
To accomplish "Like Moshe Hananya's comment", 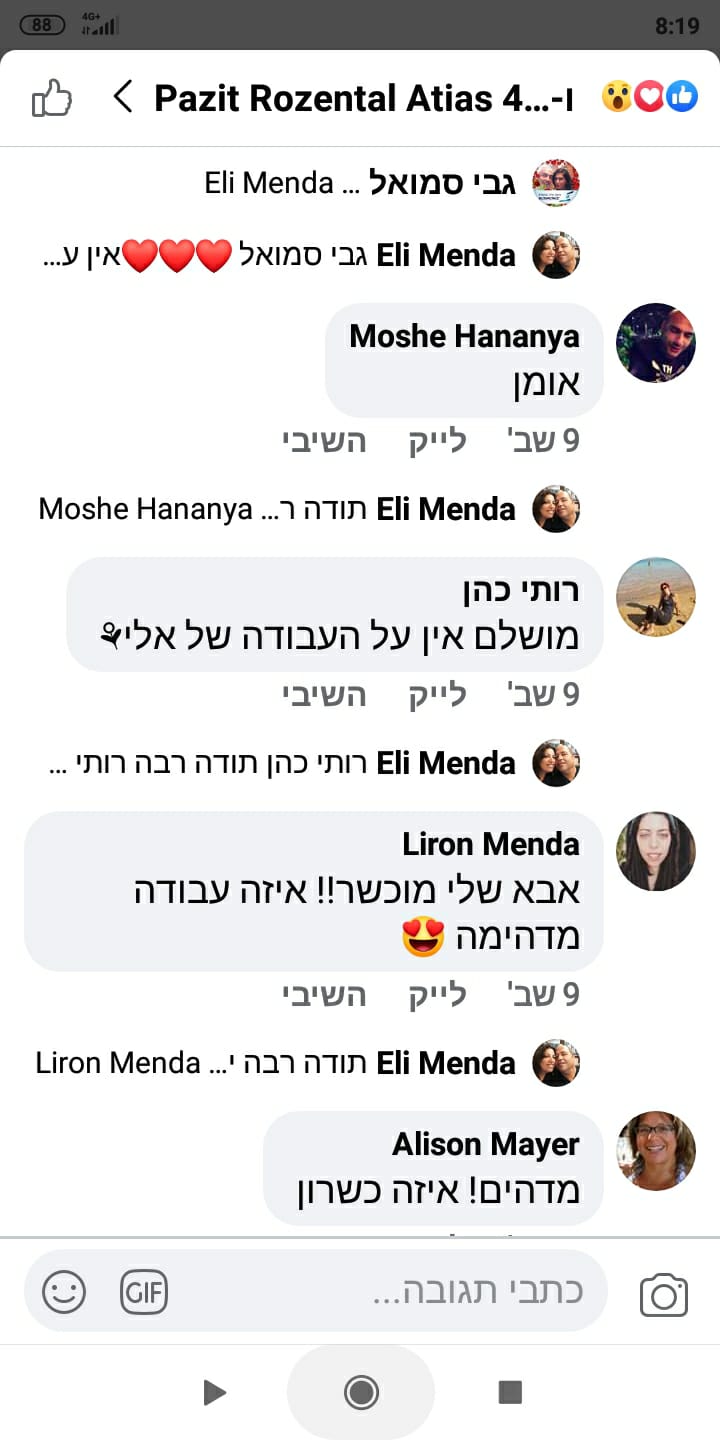I will pyautogui.click(x=437, y=441).
